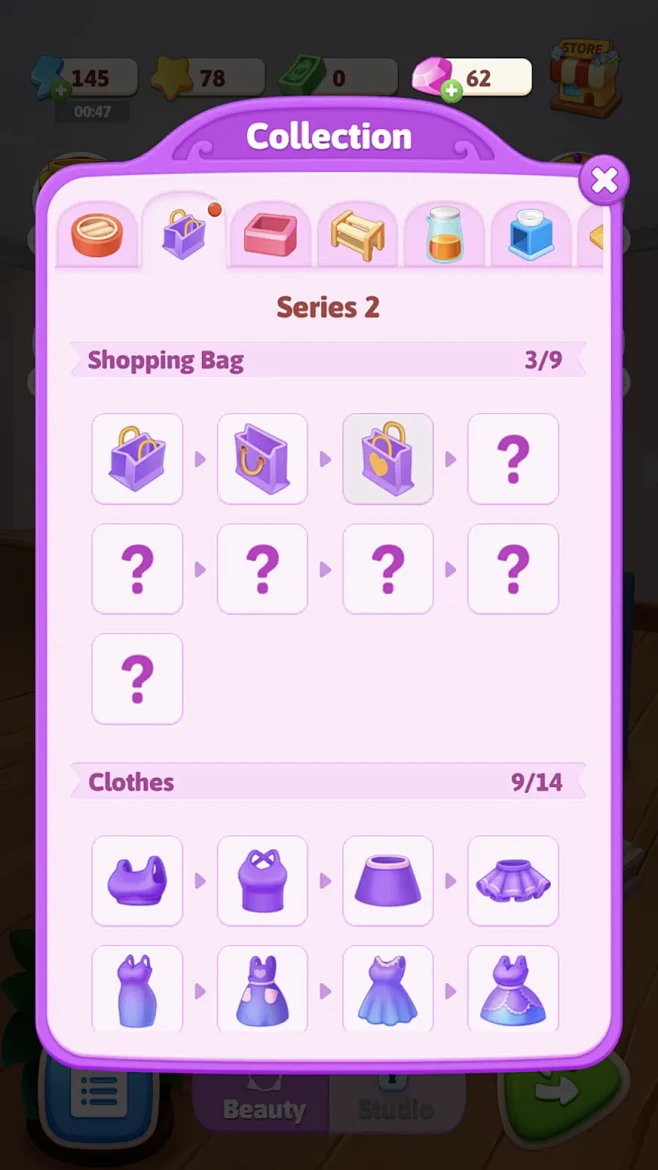Viewport: 658px width, 1170px height.
Task: Add more gems with the plus icon
Action: pos(452,91)
